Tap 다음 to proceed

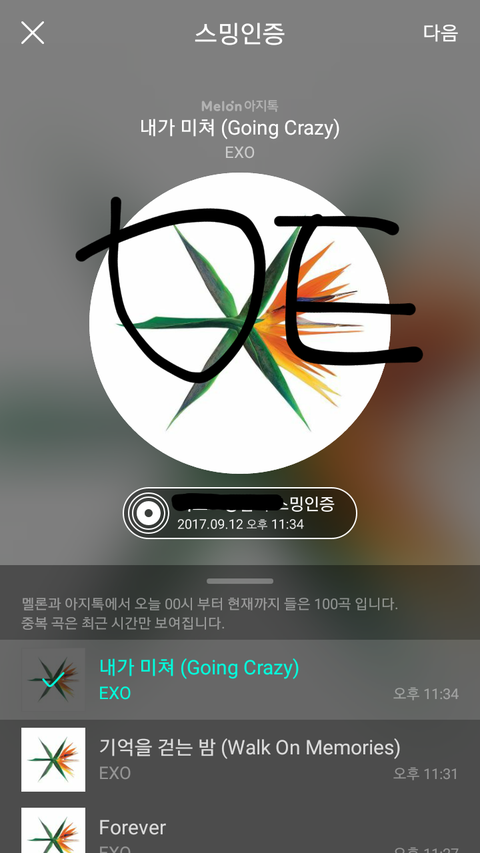point(440,33)
